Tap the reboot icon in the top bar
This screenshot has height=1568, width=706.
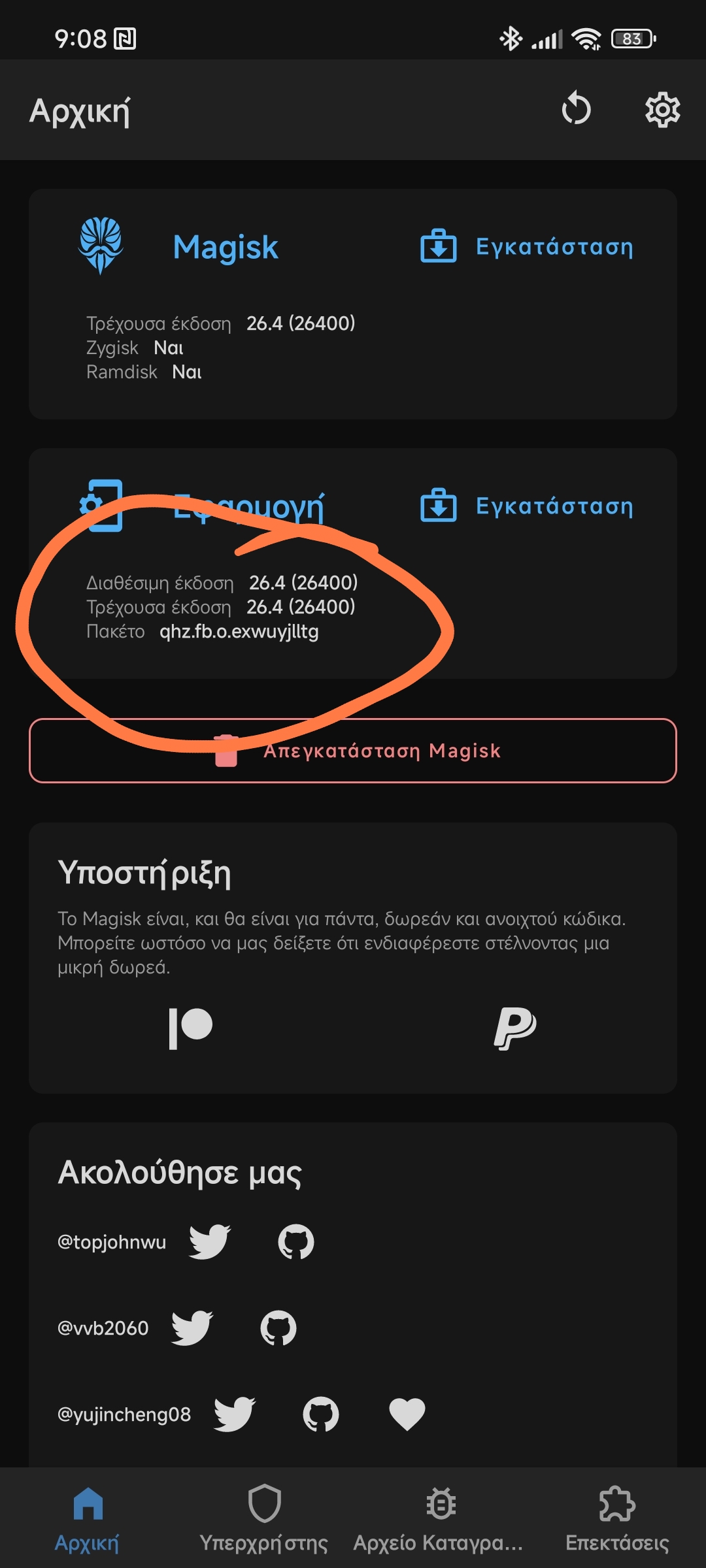tap(576, 109)
